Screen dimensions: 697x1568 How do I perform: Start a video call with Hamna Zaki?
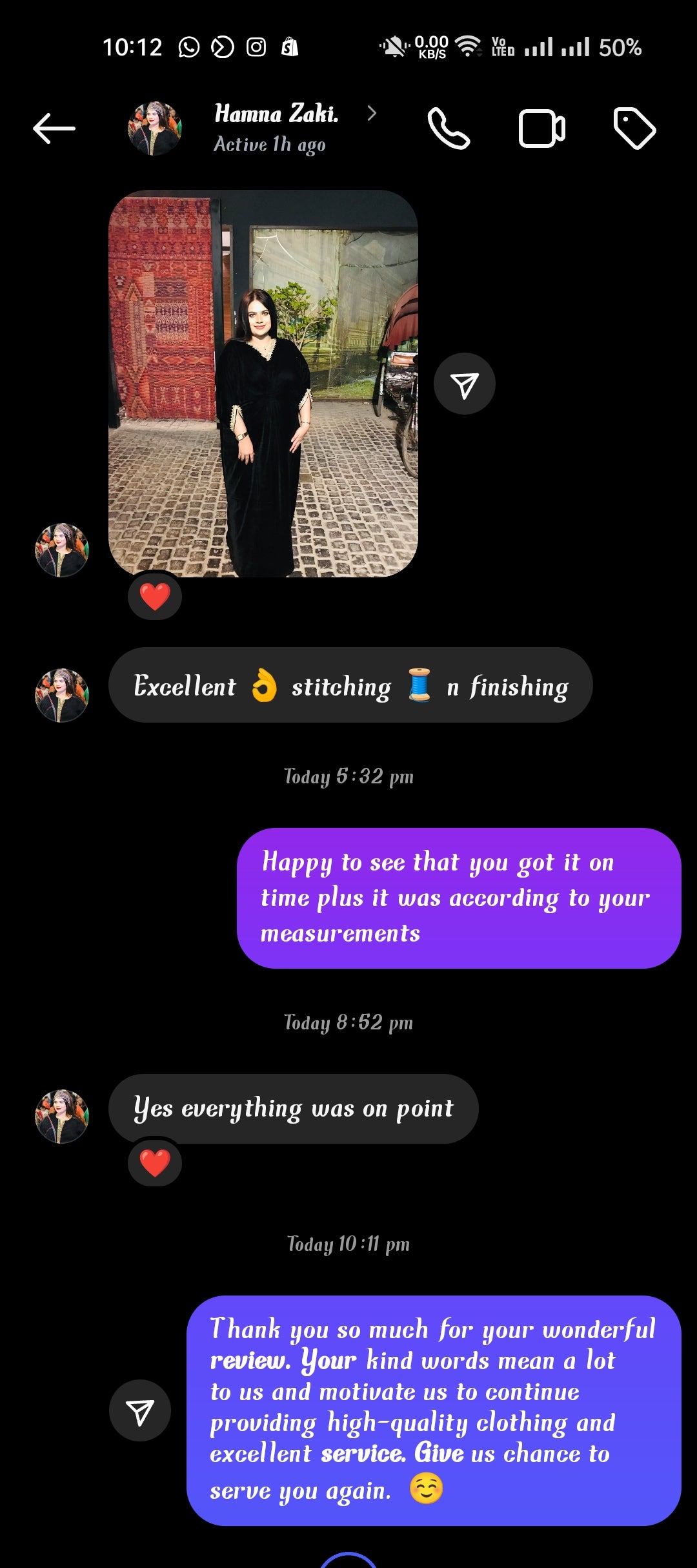[x=541, y=129]
